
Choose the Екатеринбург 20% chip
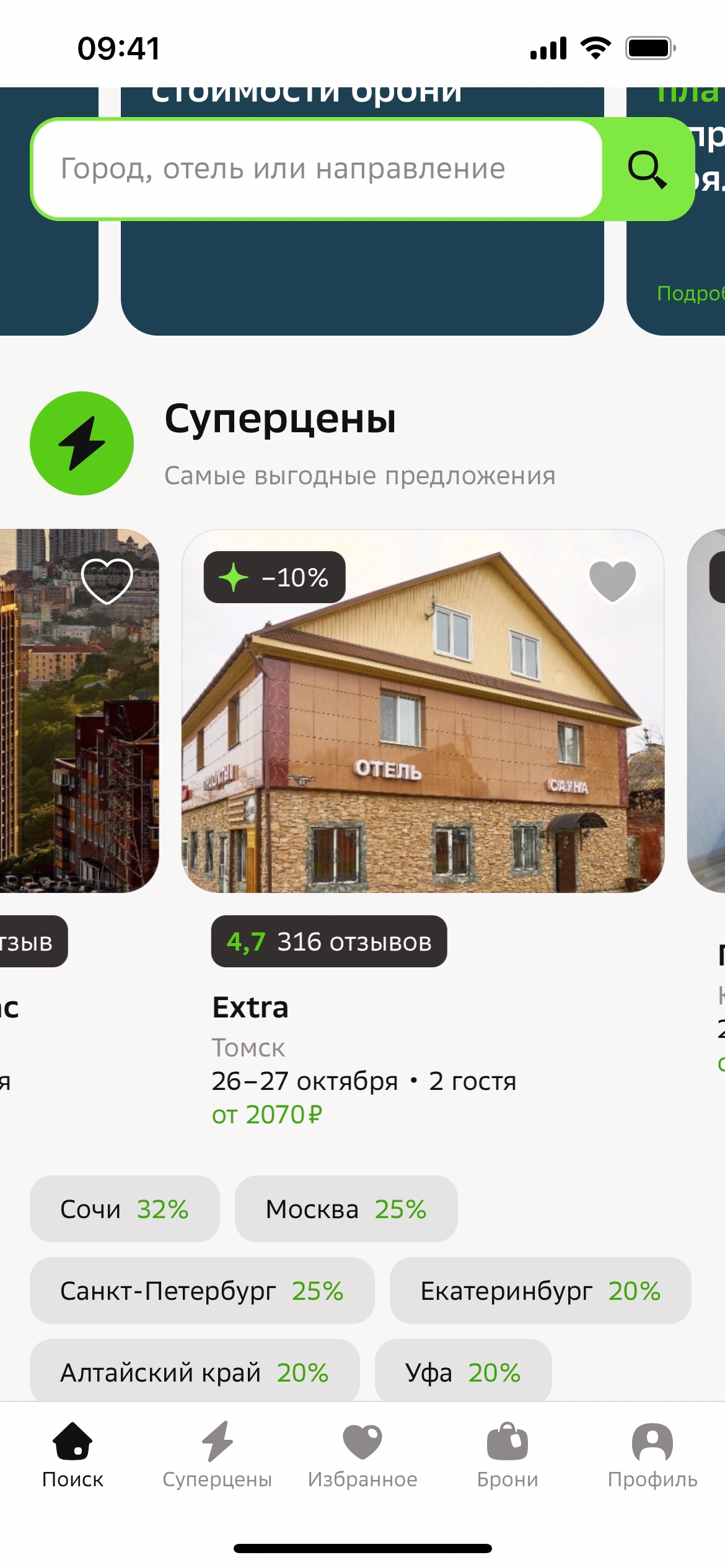(x=540, y=1291)
